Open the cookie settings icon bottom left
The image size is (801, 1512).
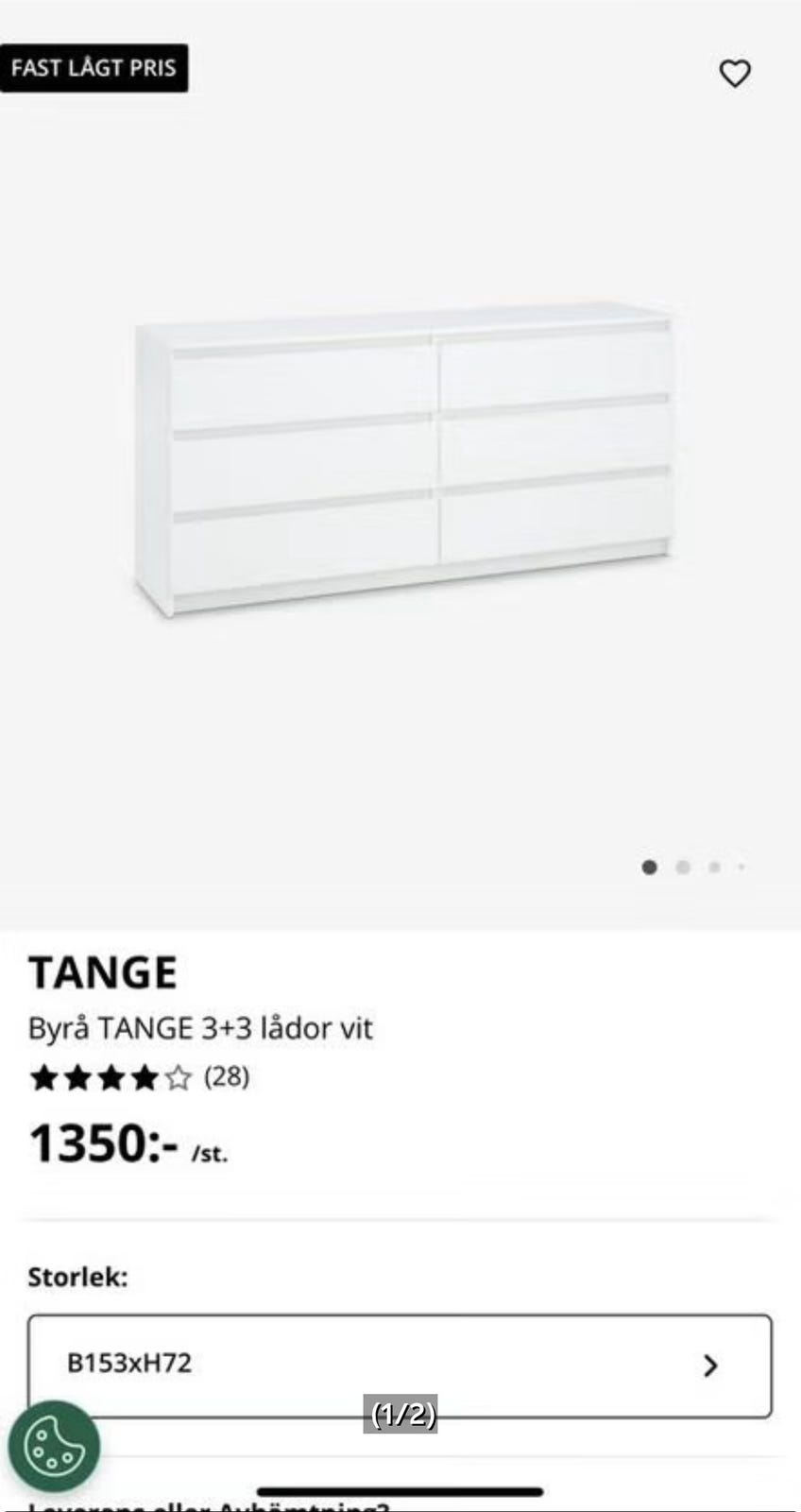coord(57,1445)
